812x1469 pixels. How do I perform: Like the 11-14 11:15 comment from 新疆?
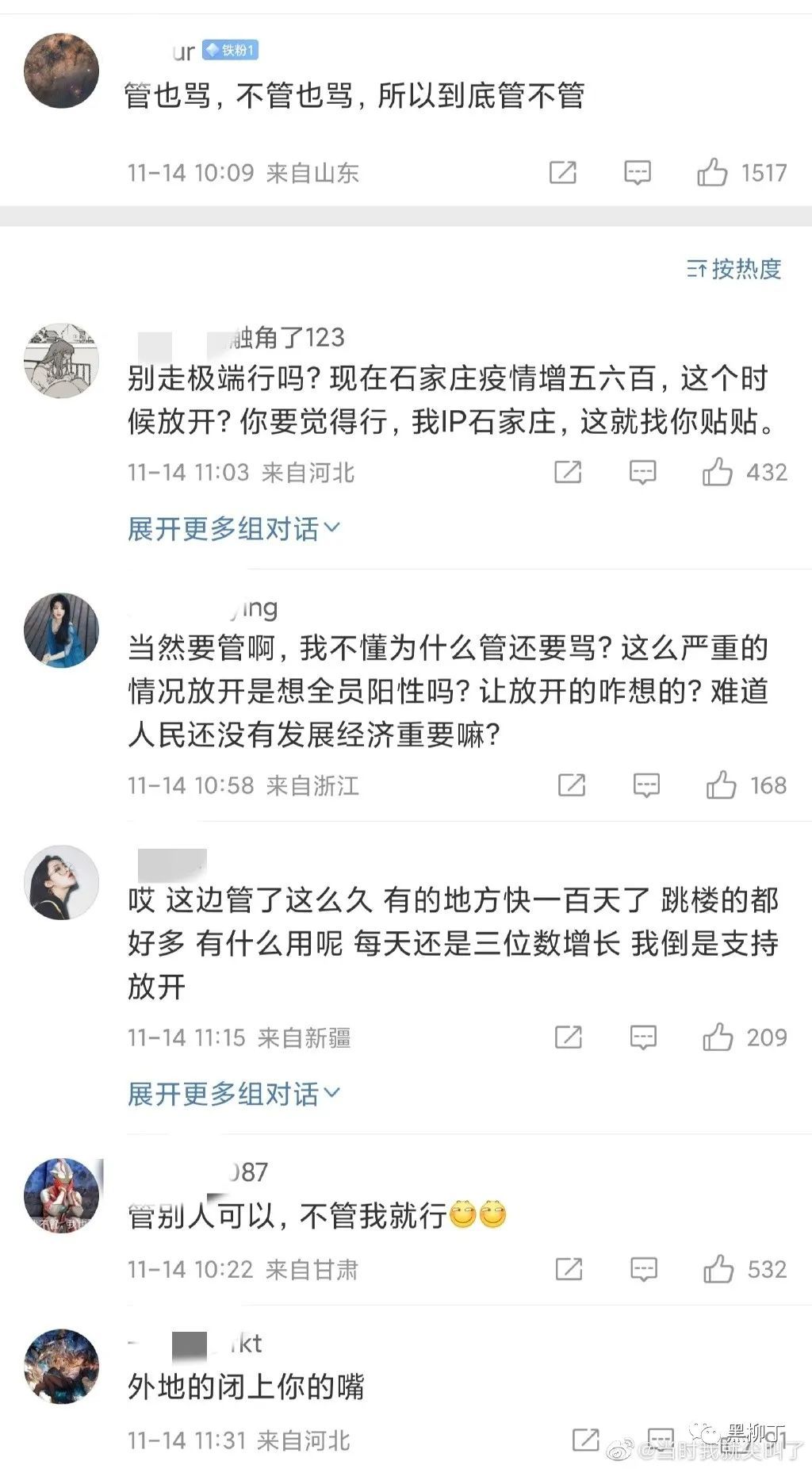tap(718, 1037)
